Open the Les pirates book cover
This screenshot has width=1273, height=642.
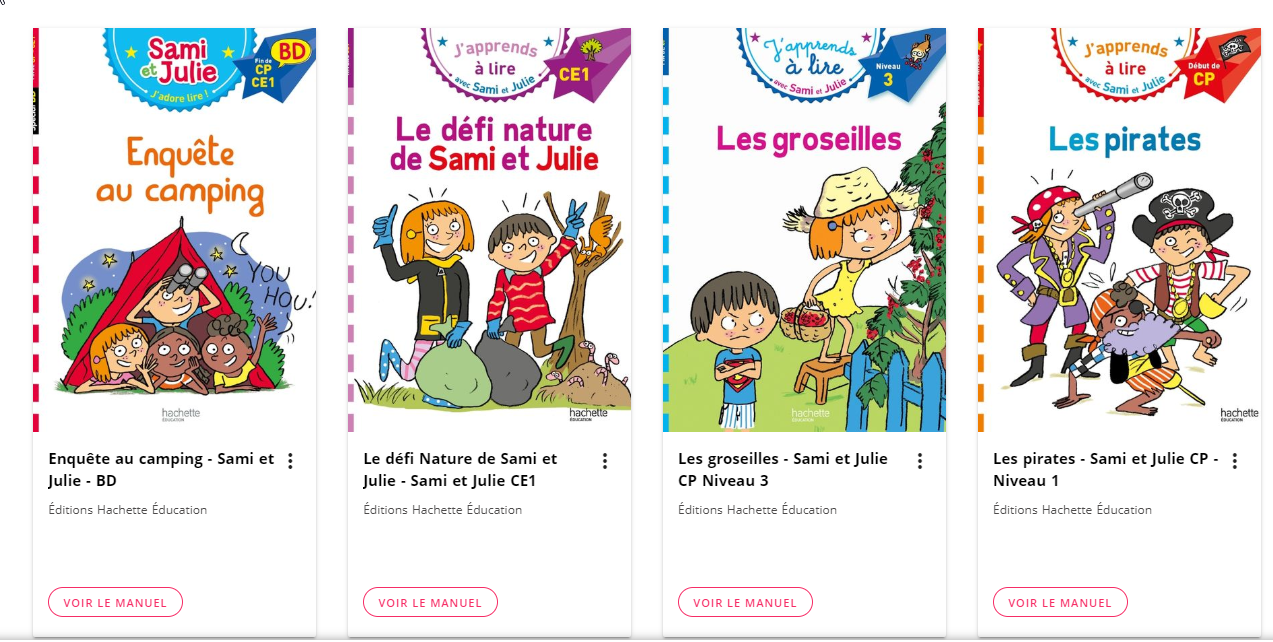[1120, 230]
